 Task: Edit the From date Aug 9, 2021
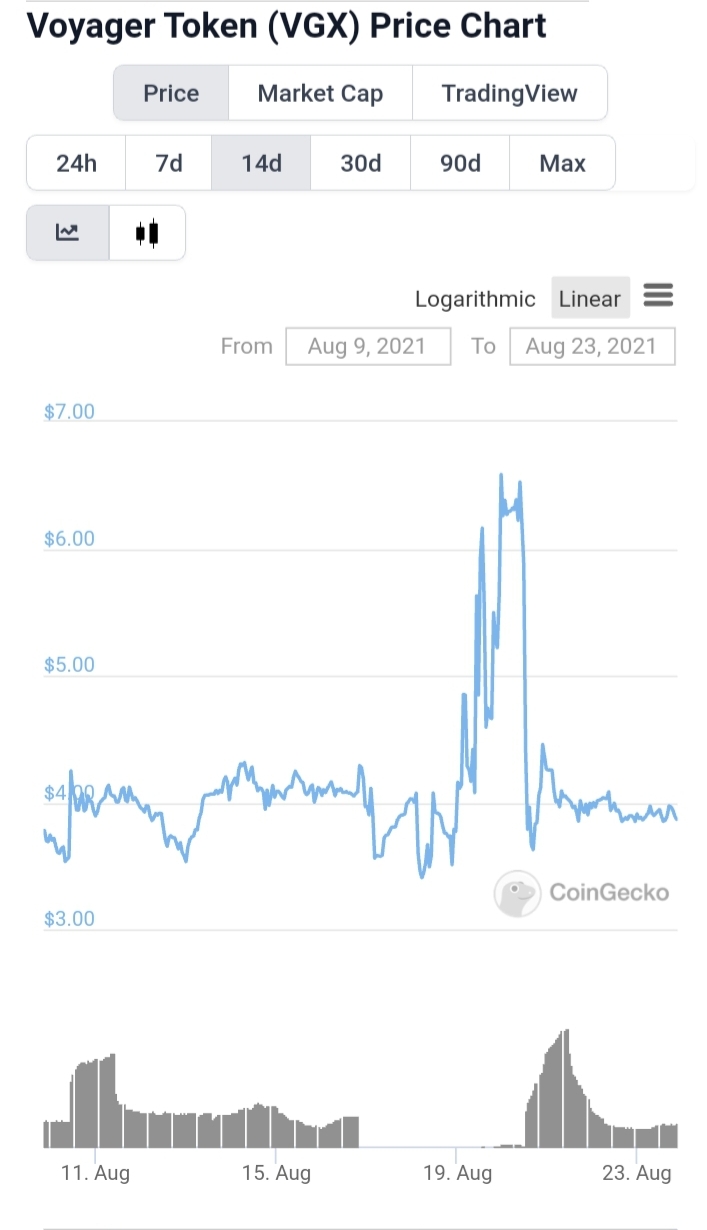368,346
